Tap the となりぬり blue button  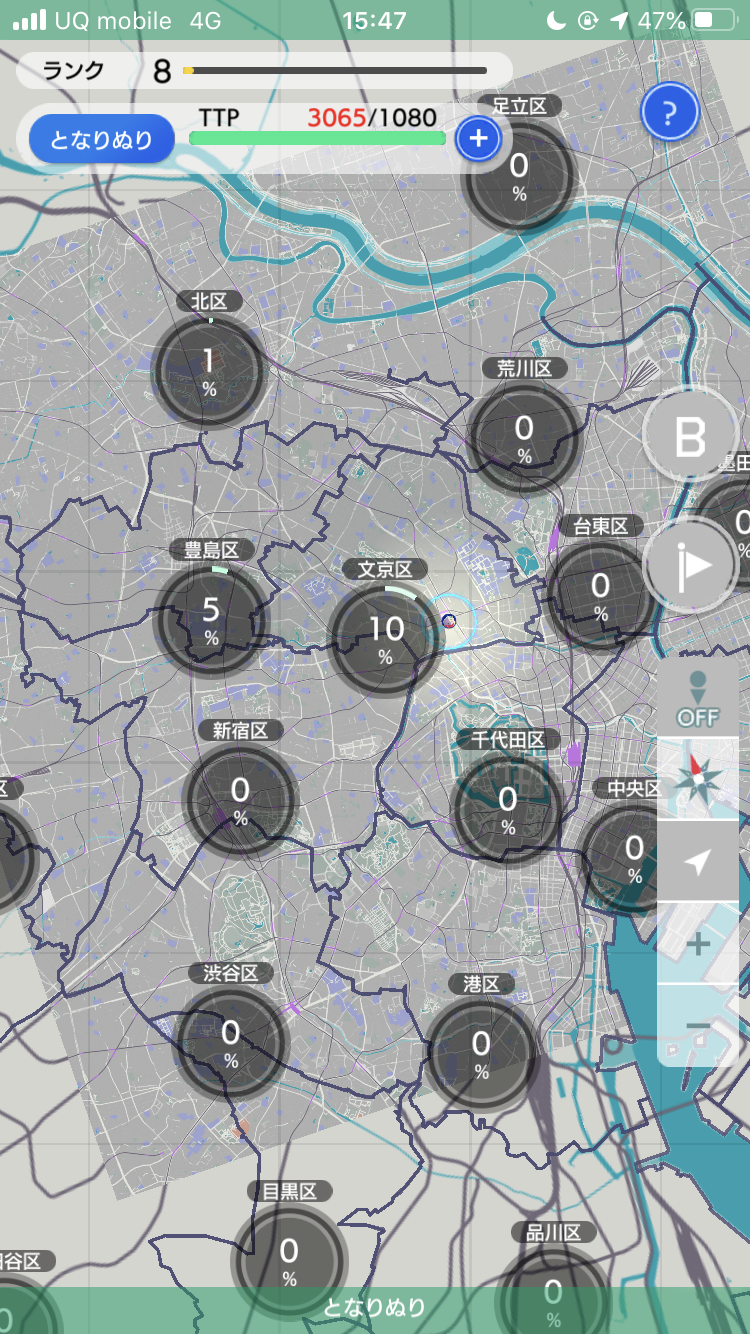[102, 139]
